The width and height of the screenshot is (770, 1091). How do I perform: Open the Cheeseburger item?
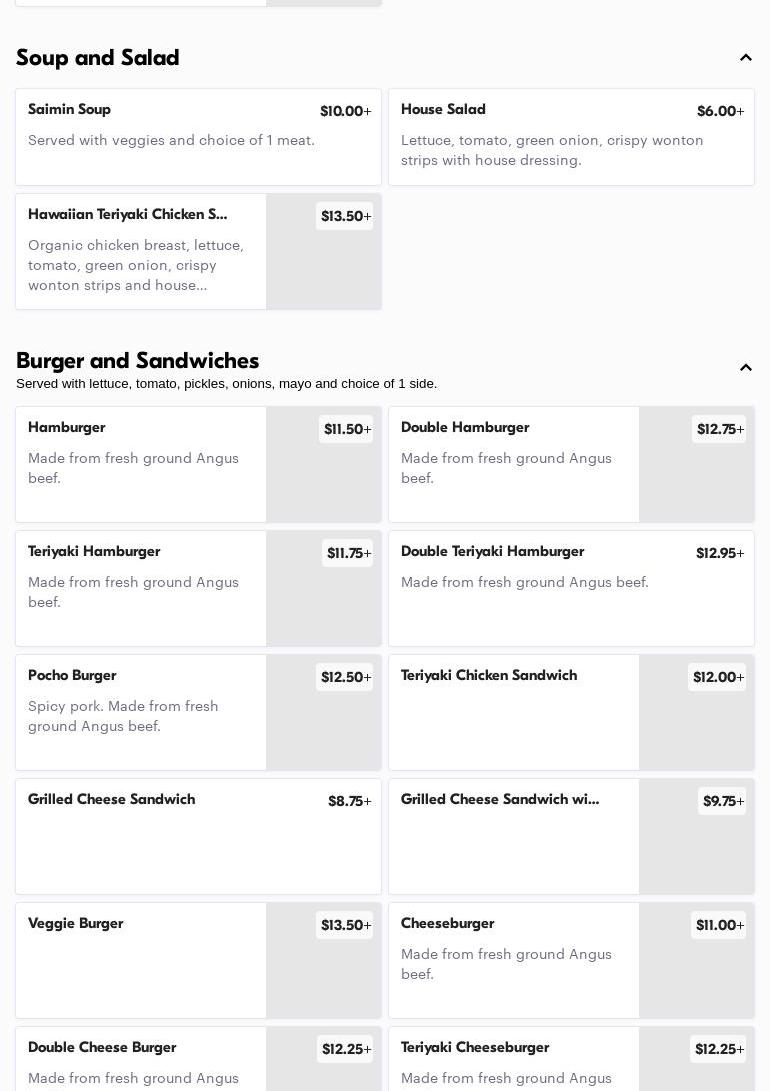click(x=571, y=960)
